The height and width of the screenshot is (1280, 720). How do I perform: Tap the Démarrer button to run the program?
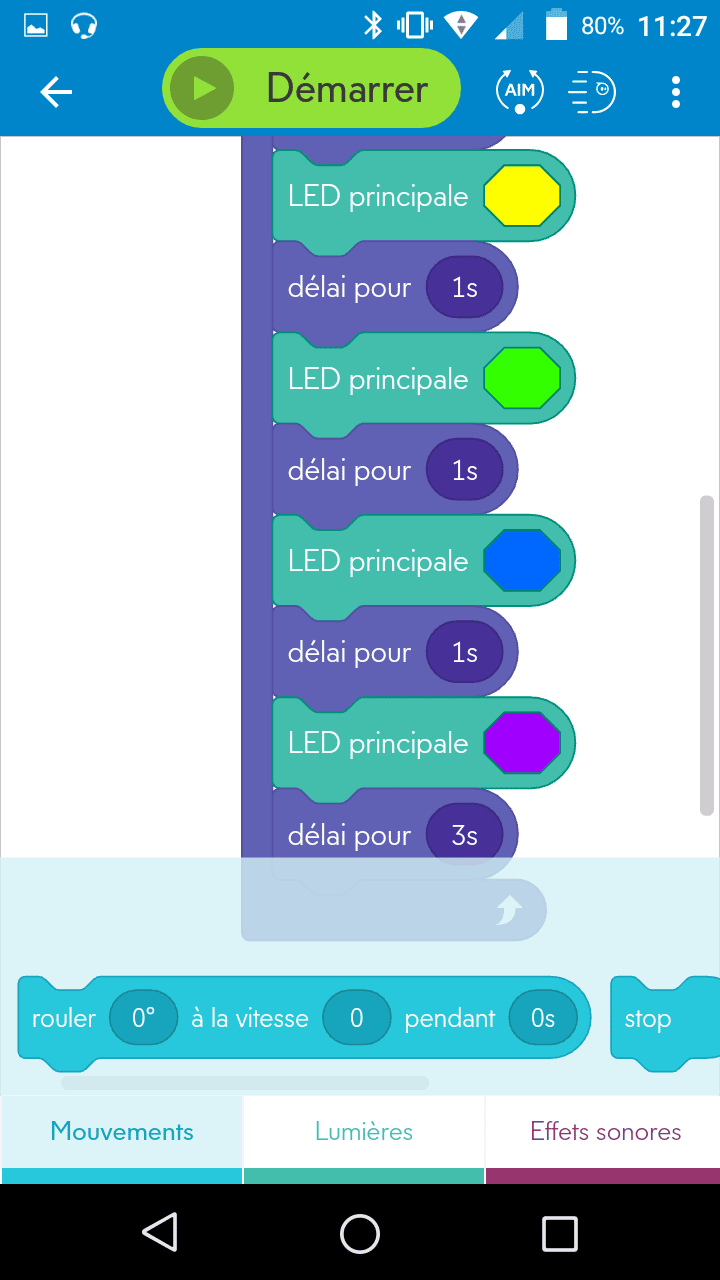[311, 89]
